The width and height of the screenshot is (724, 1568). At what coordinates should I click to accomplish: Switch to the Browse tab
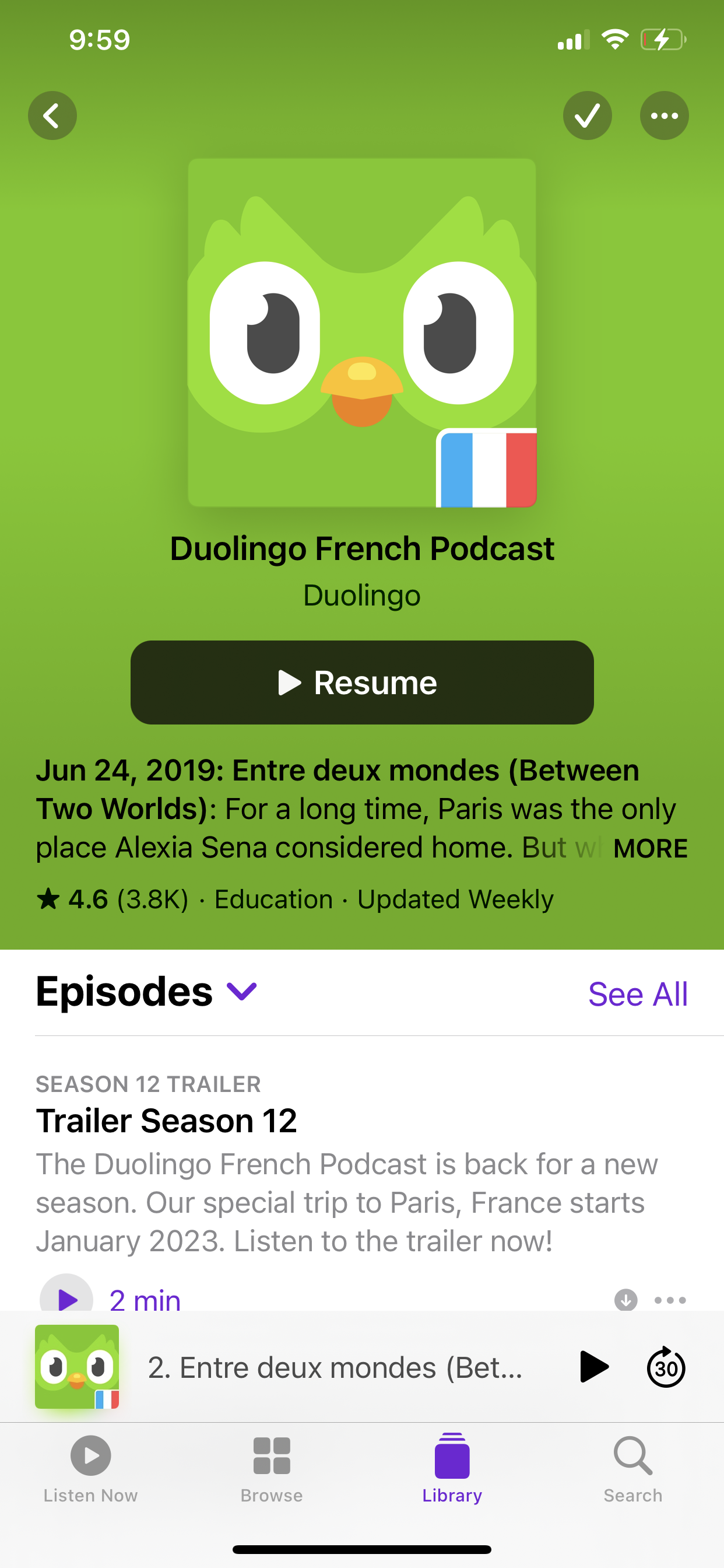tap(271, 1473)
